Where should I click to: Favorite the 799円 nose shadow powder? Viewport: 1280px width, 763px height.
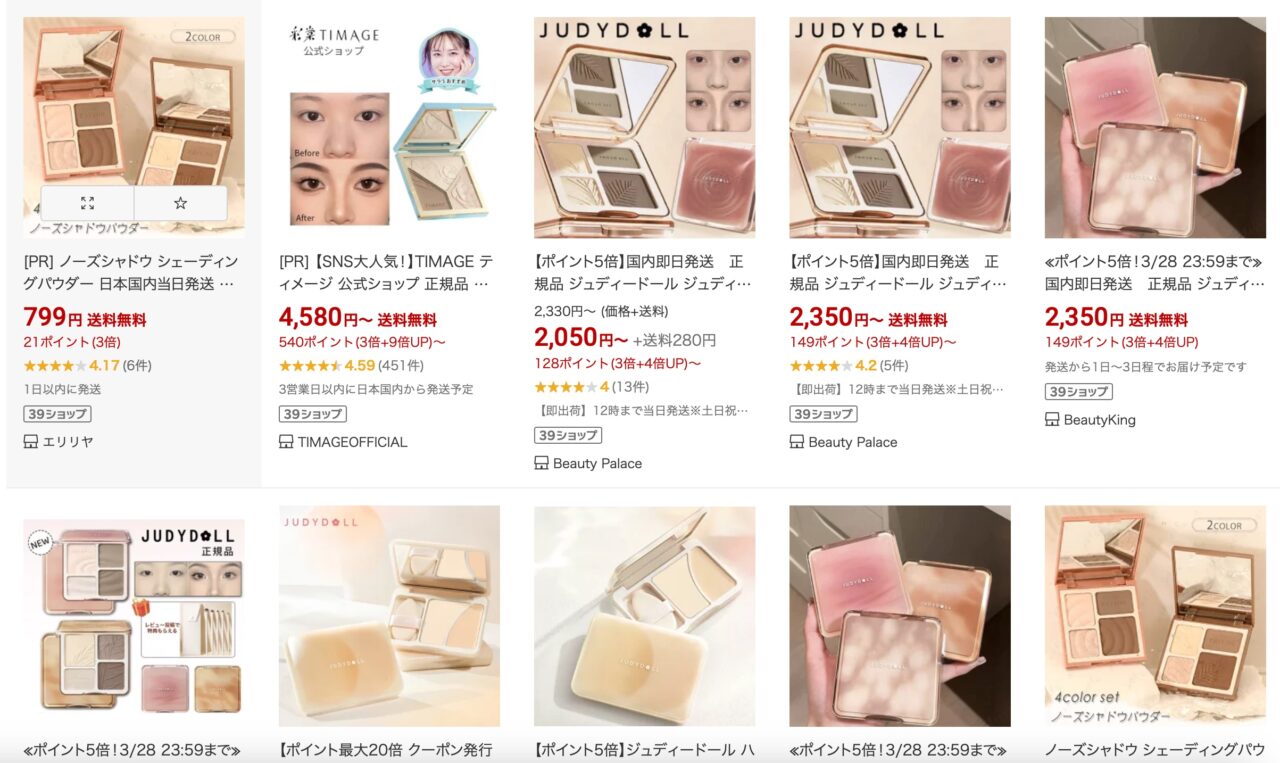[180, 203]
